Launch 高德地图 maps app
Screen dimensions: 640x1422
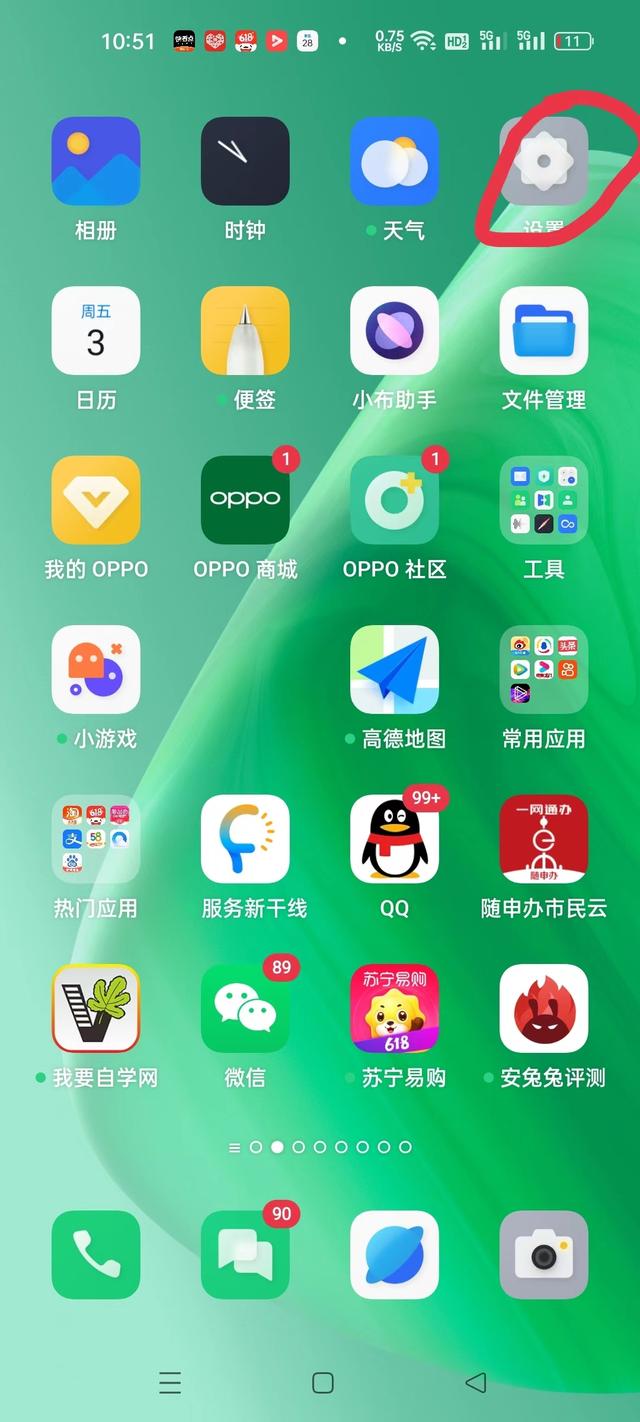tap(394, 670)
